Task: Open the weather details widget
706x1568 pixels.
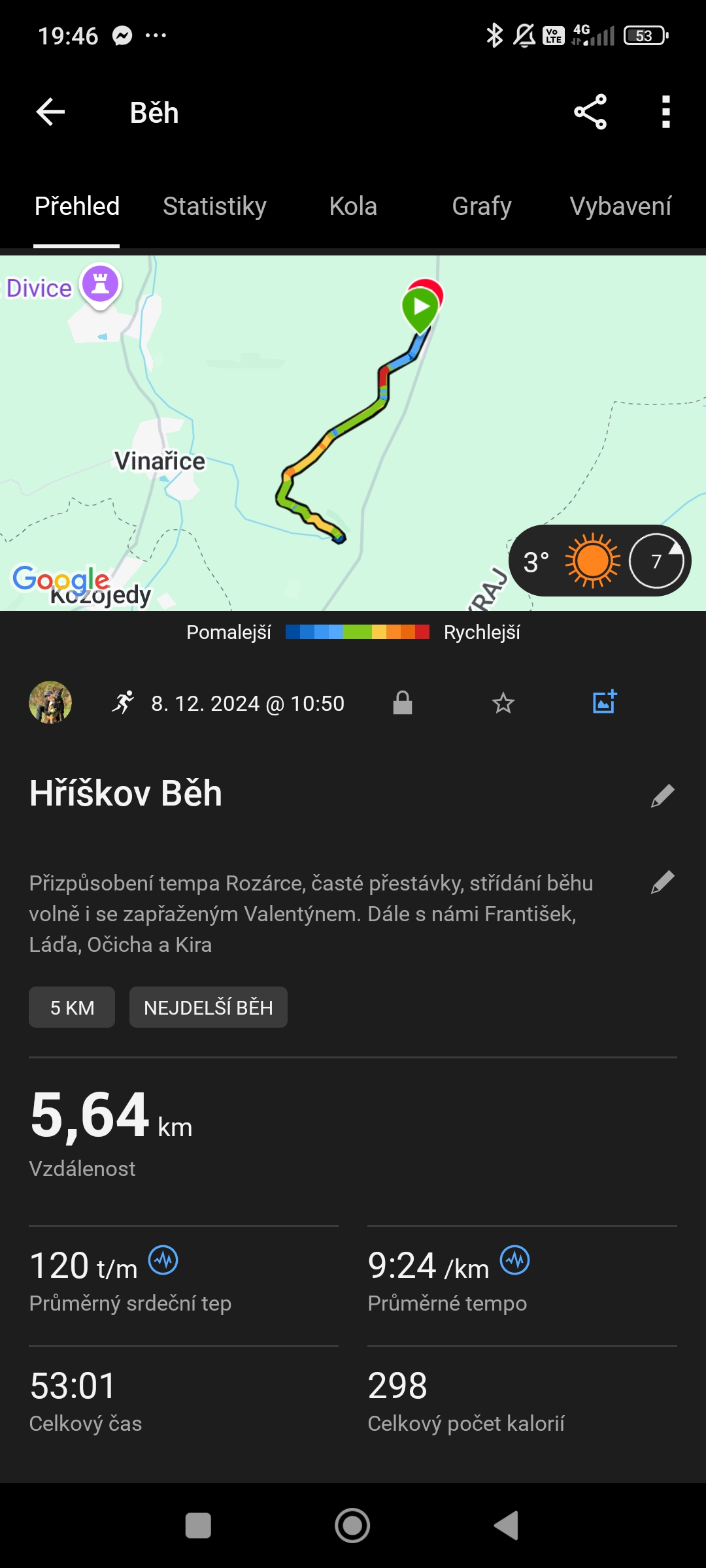Action: point(599,561)
